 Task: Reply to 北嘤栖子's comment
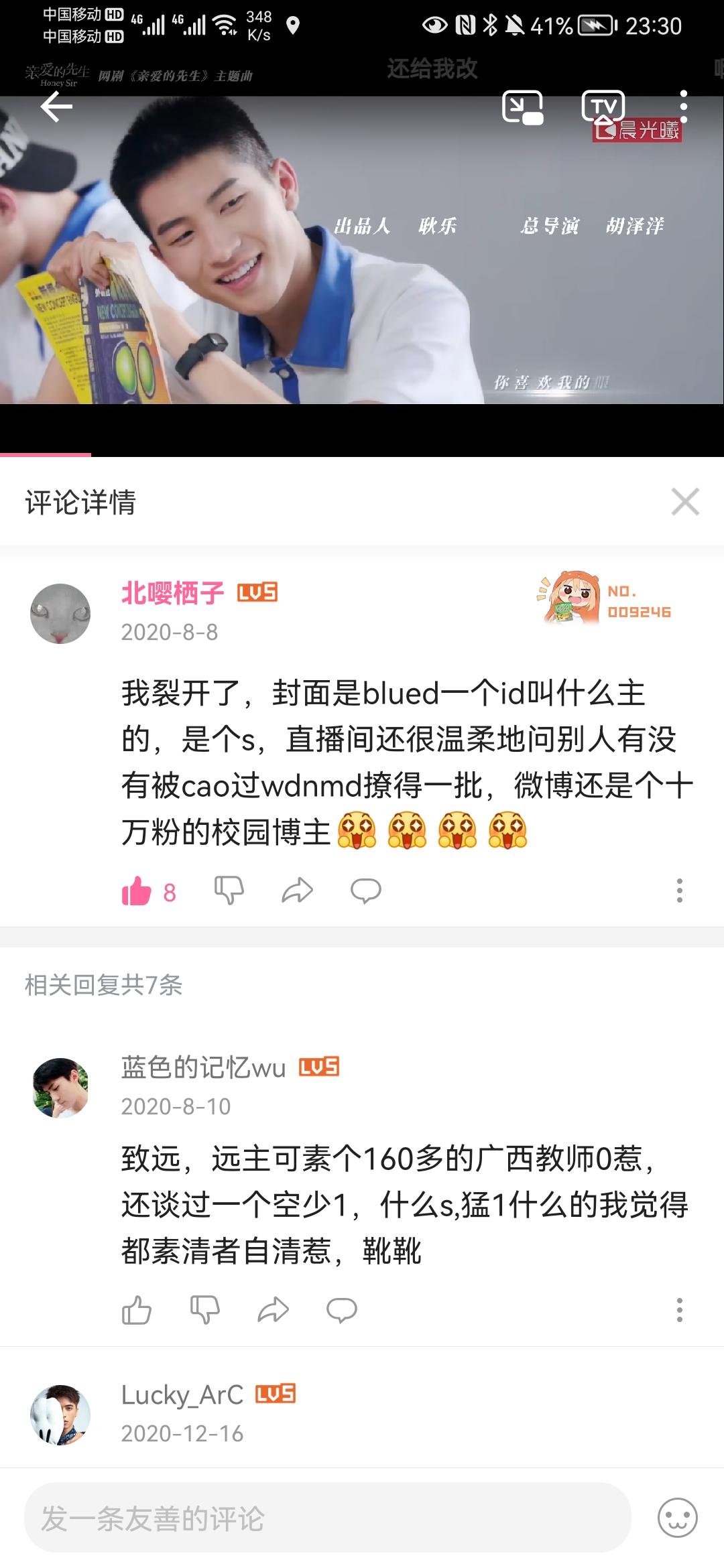pyautogui.click(x=366, y=891)
